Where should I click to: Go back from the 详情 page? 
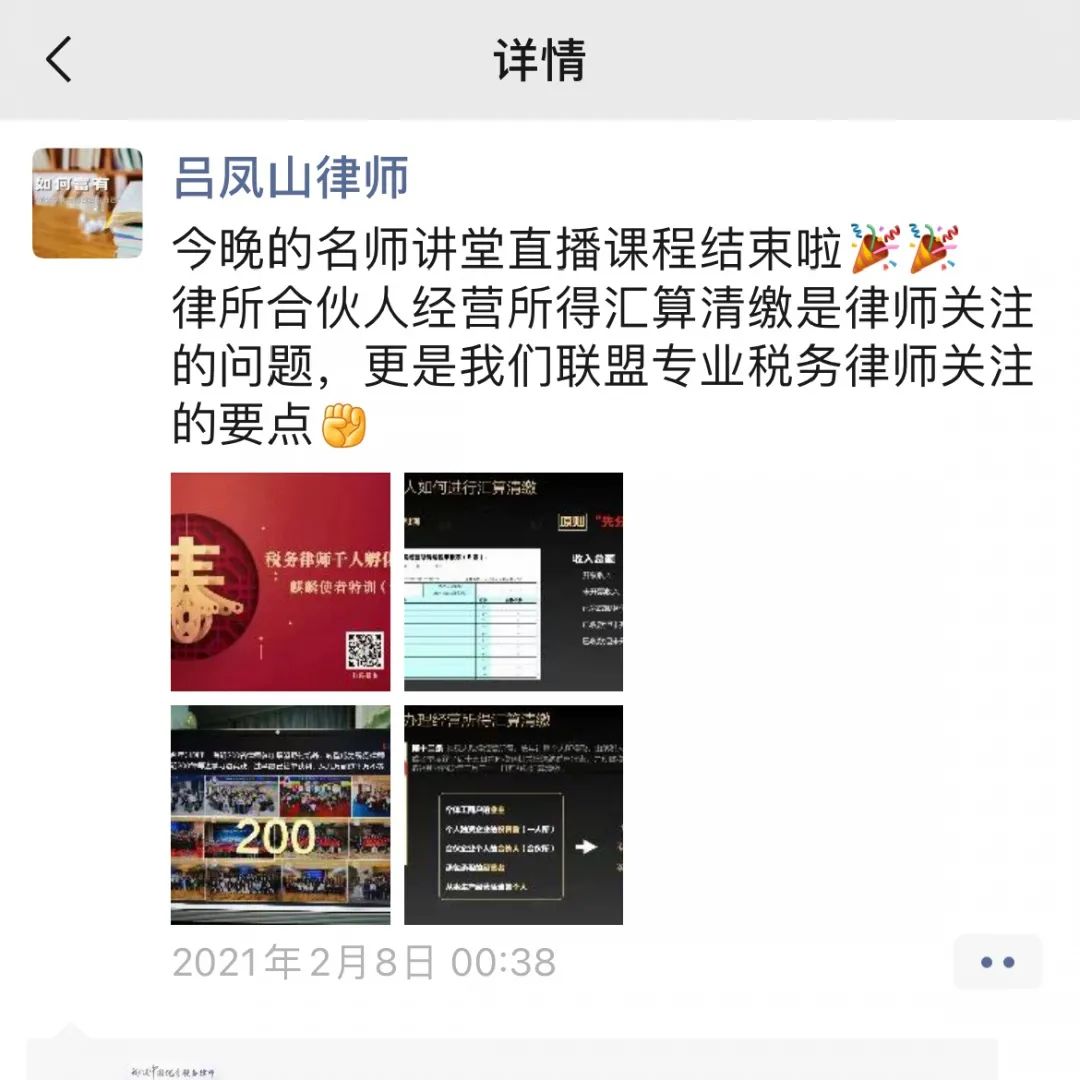60,60
